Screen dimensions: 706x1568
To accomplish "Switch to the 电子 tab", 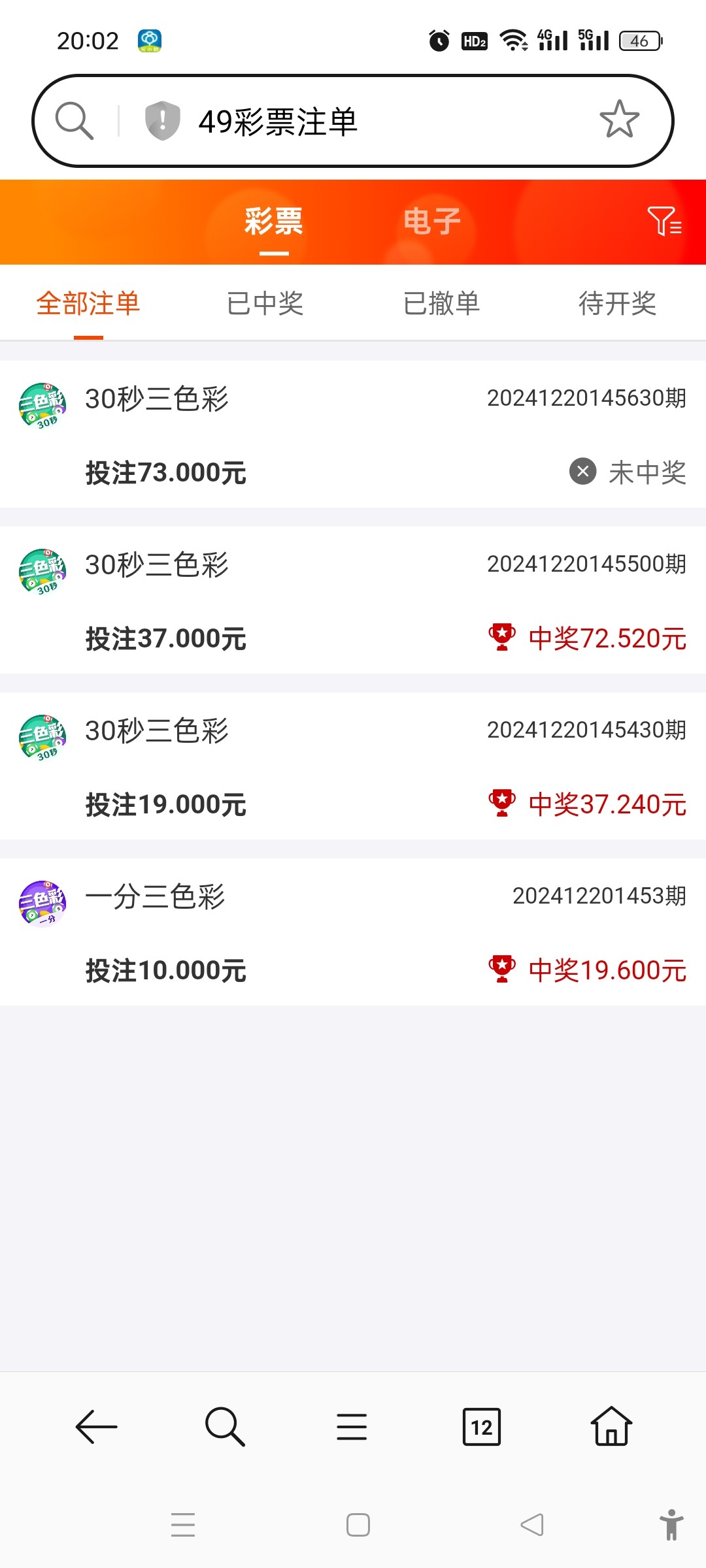I will click(x=432, y=221).
